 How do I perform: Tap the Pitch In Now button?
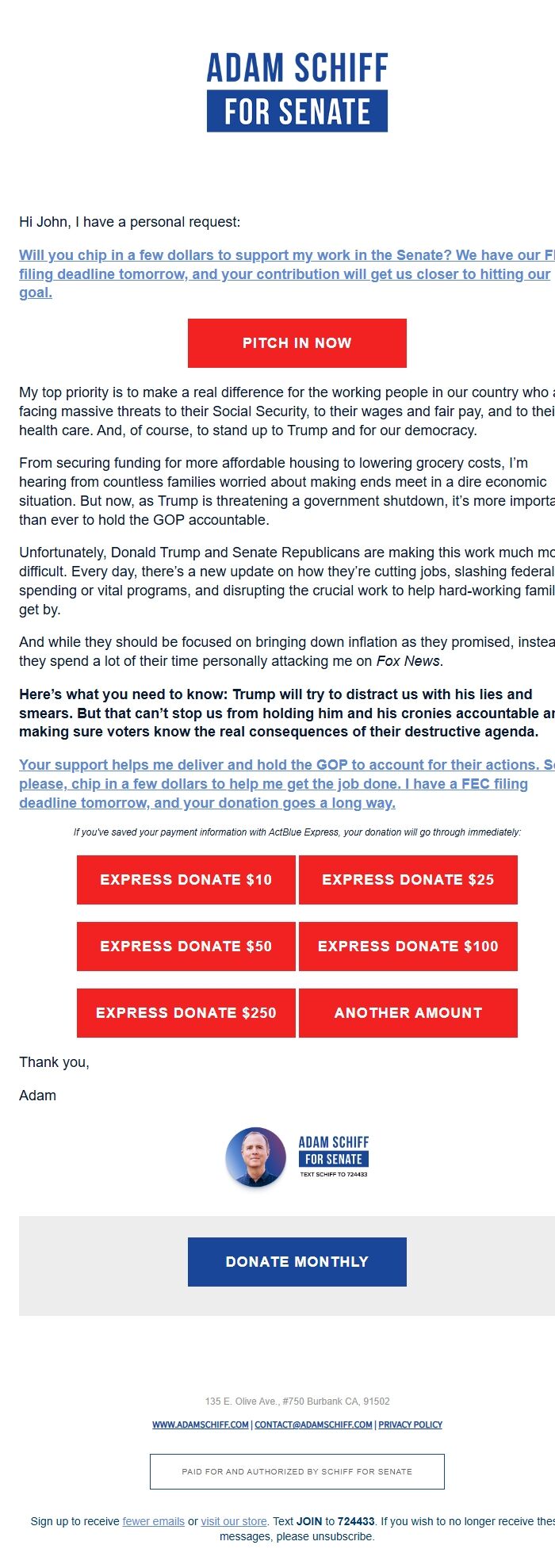click(297, 343)
